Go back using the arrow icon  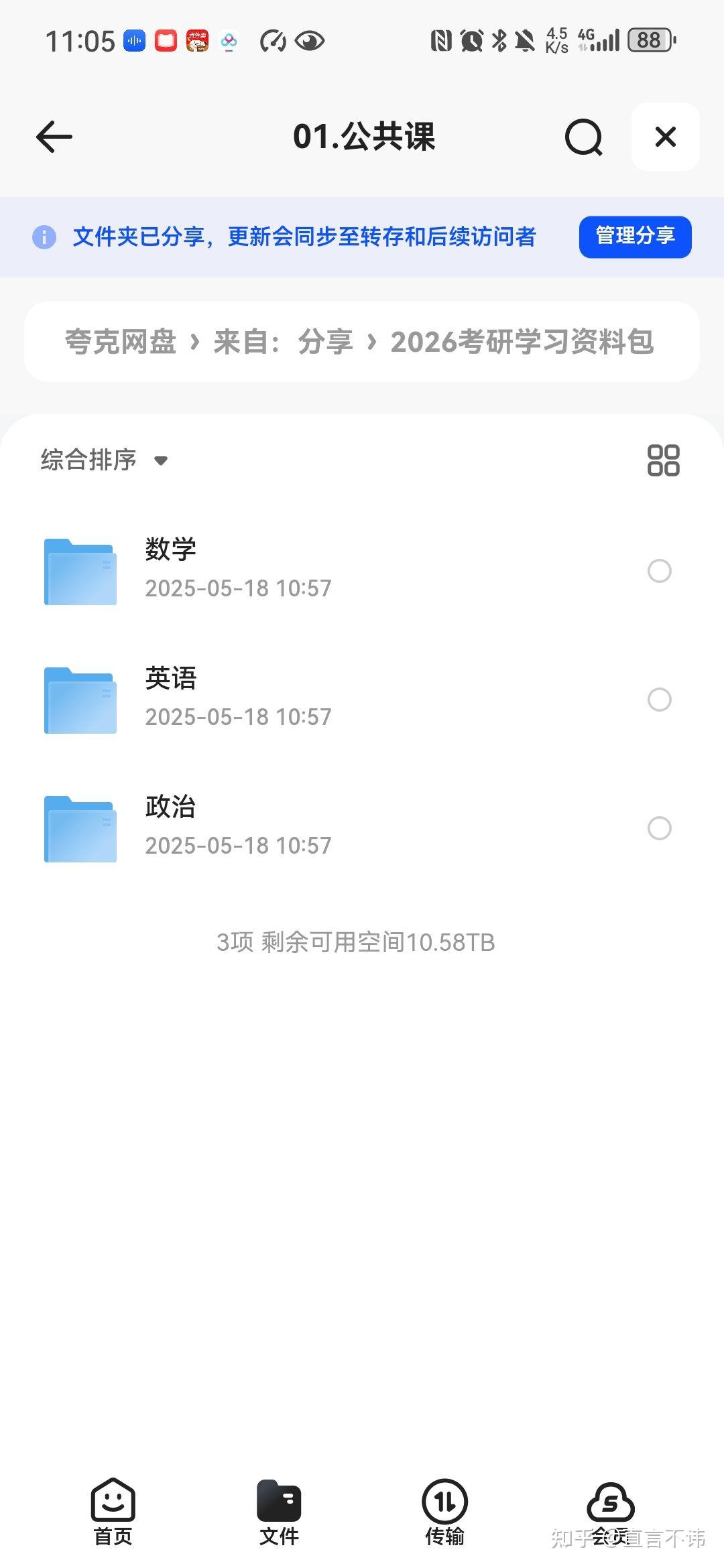click(54, 137)
